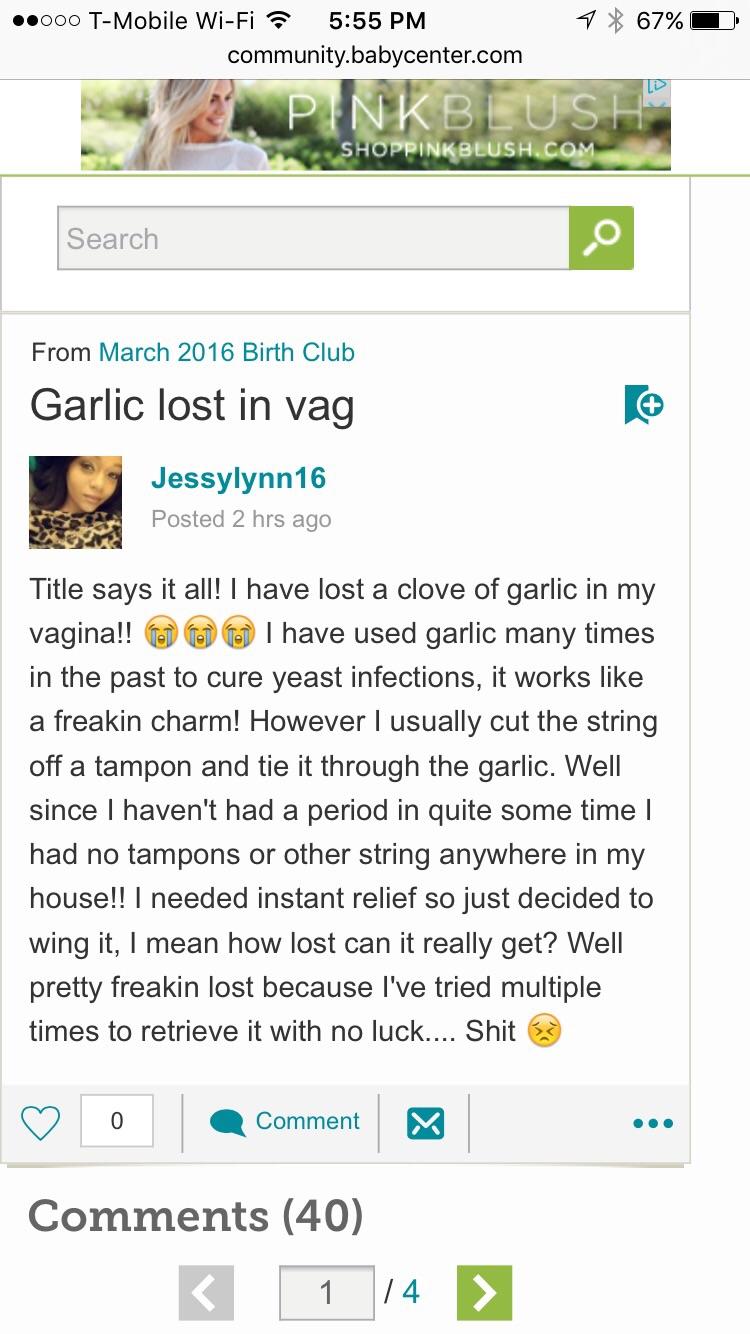Go to previous comments page arrow

pos(206,1292)
